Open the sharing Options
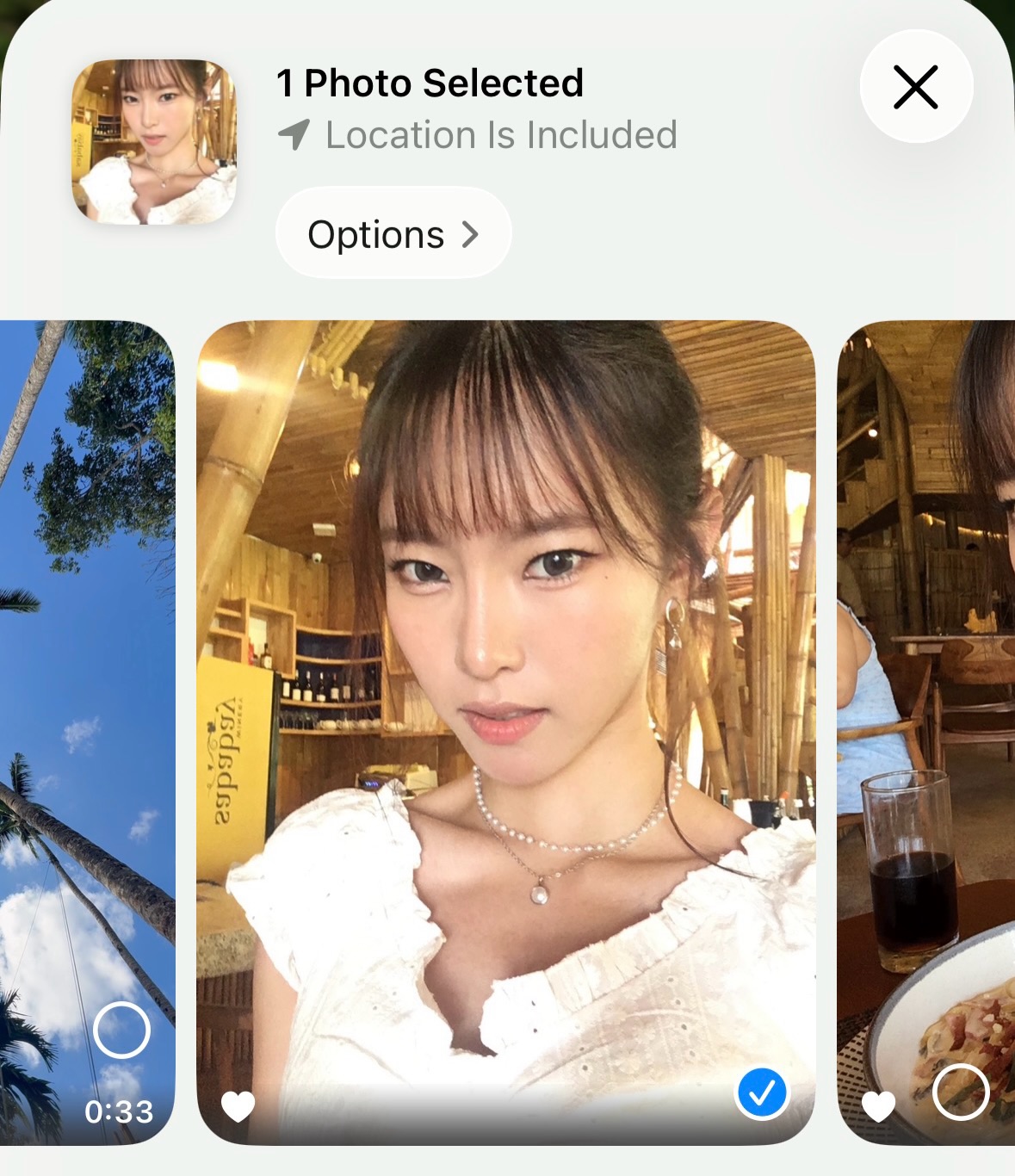This screenshot has width=1015, height=1176. [x=393, y=234]
